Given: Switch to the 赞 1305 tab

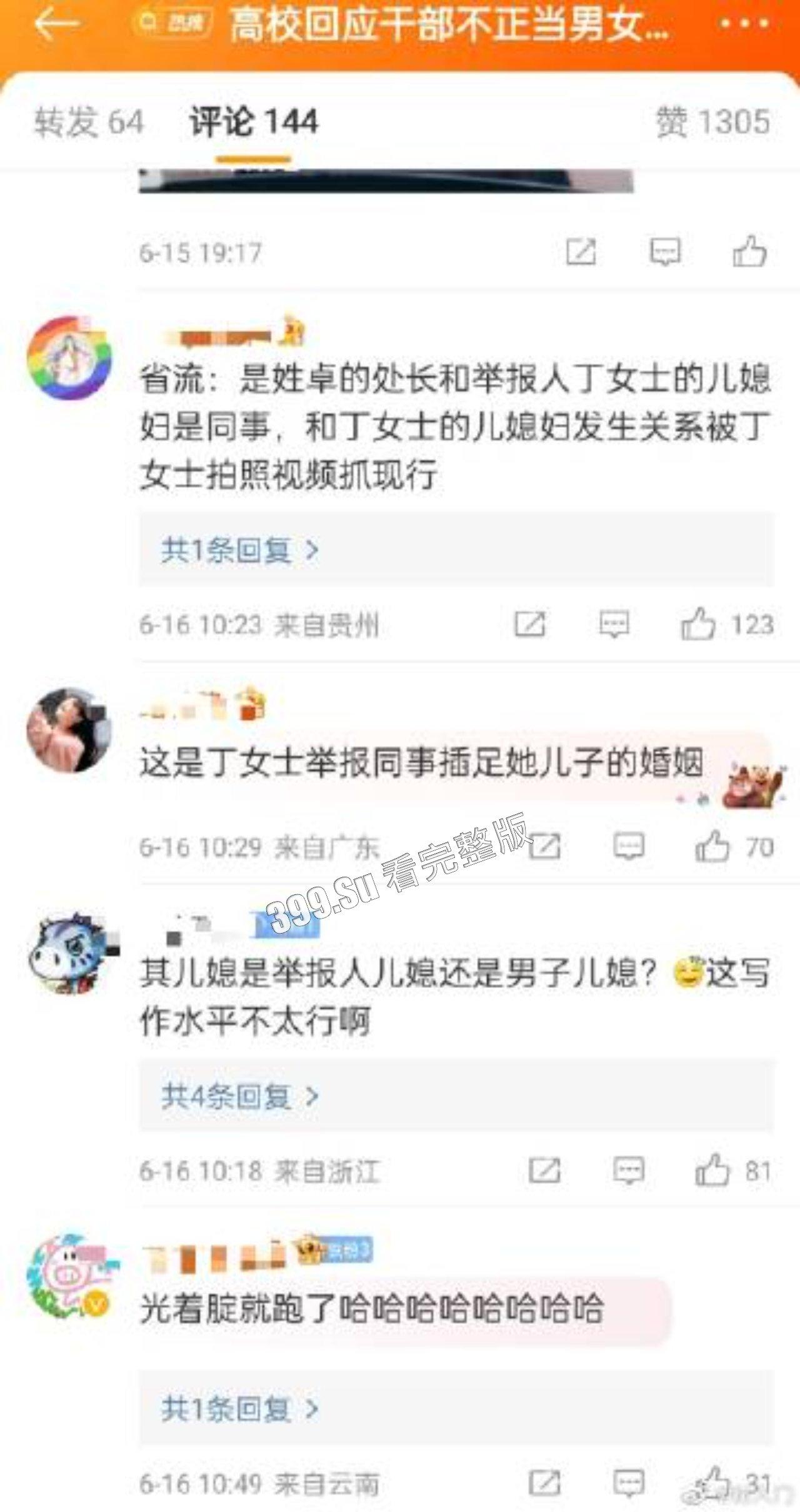Looking at the screenshot, I should [x=712, y=121].
